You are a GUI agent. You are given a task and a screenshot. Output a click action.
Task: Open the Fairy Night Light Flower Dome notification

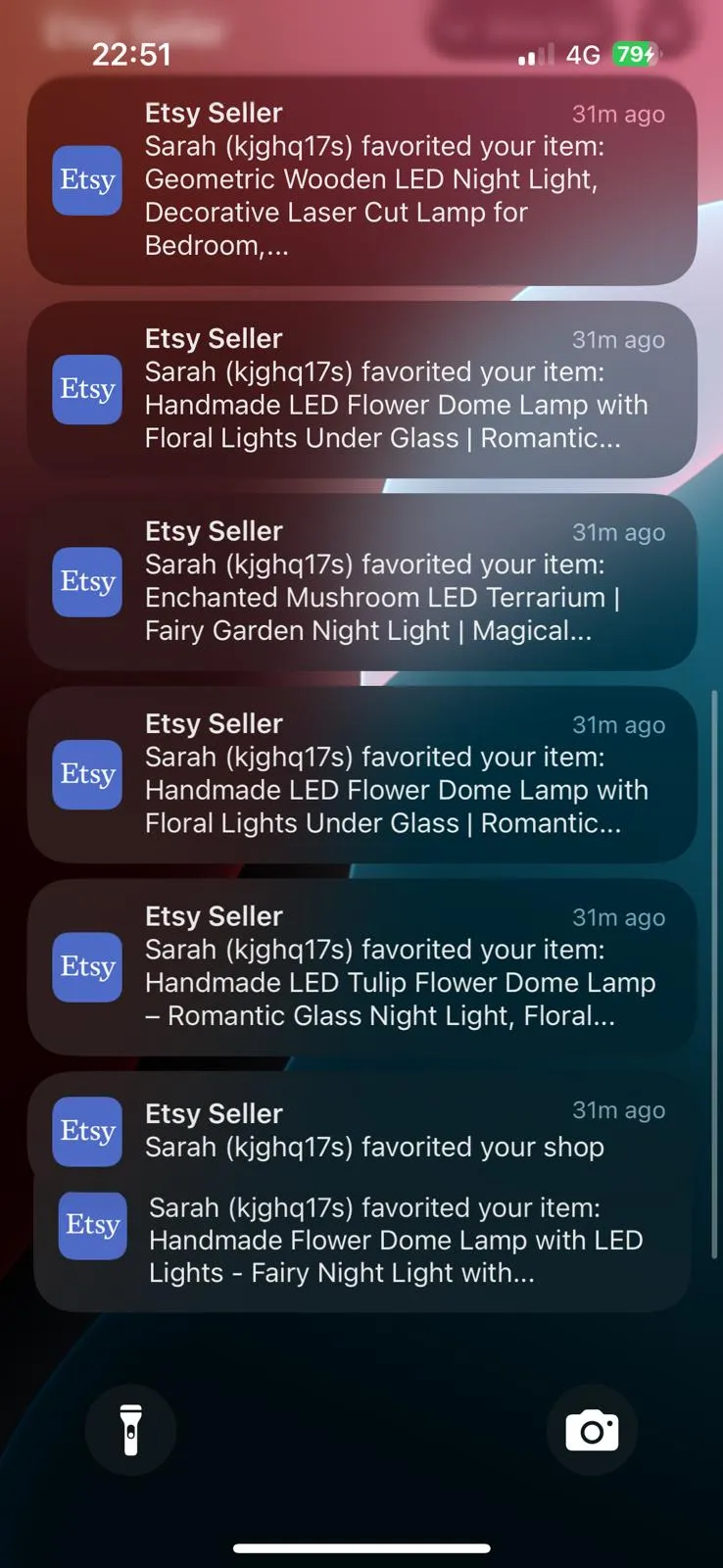click(x=361, y=1241)
